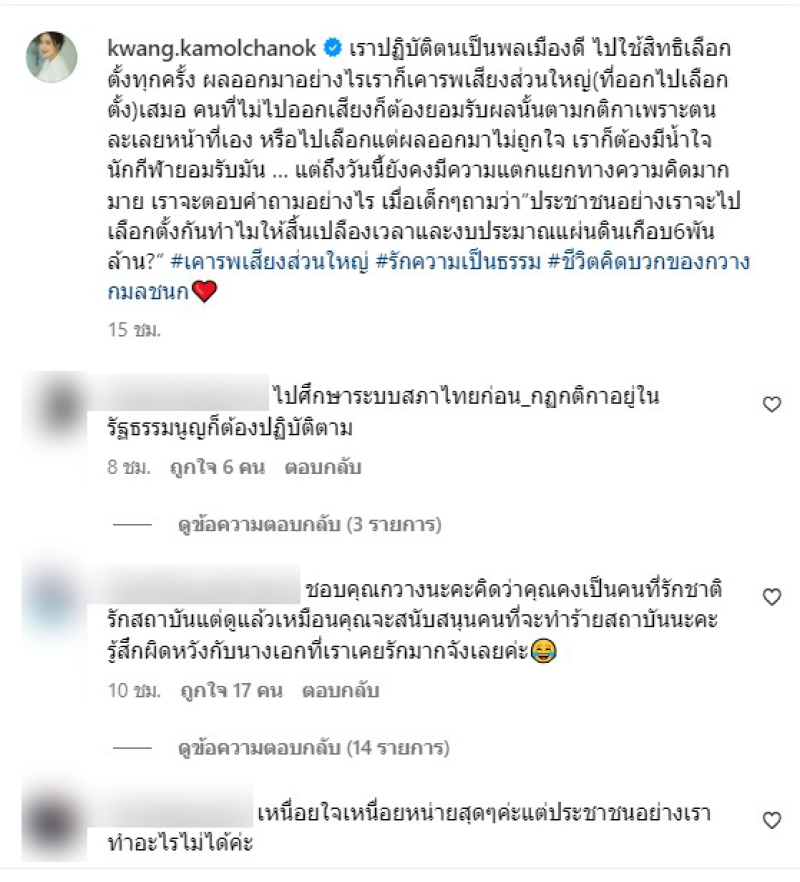This screenshot has height=882, width=800.
Task: Reply to the comment posted 8 ชม. ago
Action: tap(323, 467)
